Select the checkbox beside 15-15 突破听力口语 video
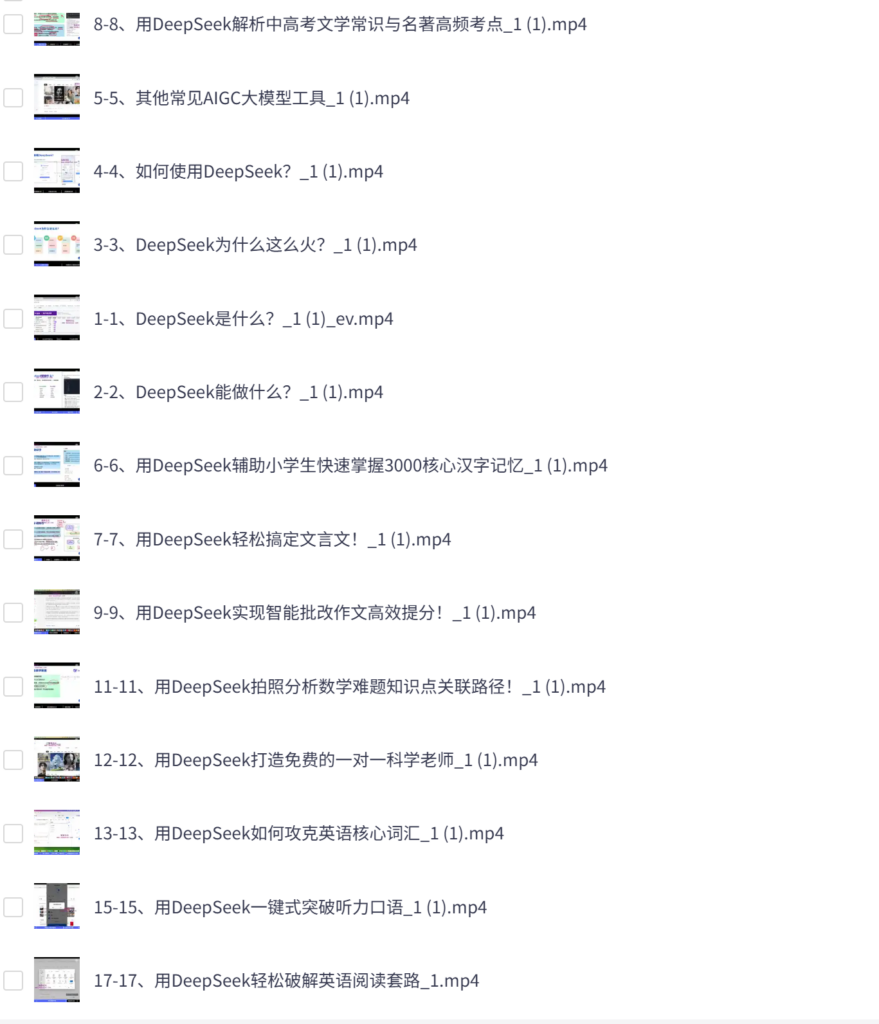879x1024 pixels. coord(13,907)
